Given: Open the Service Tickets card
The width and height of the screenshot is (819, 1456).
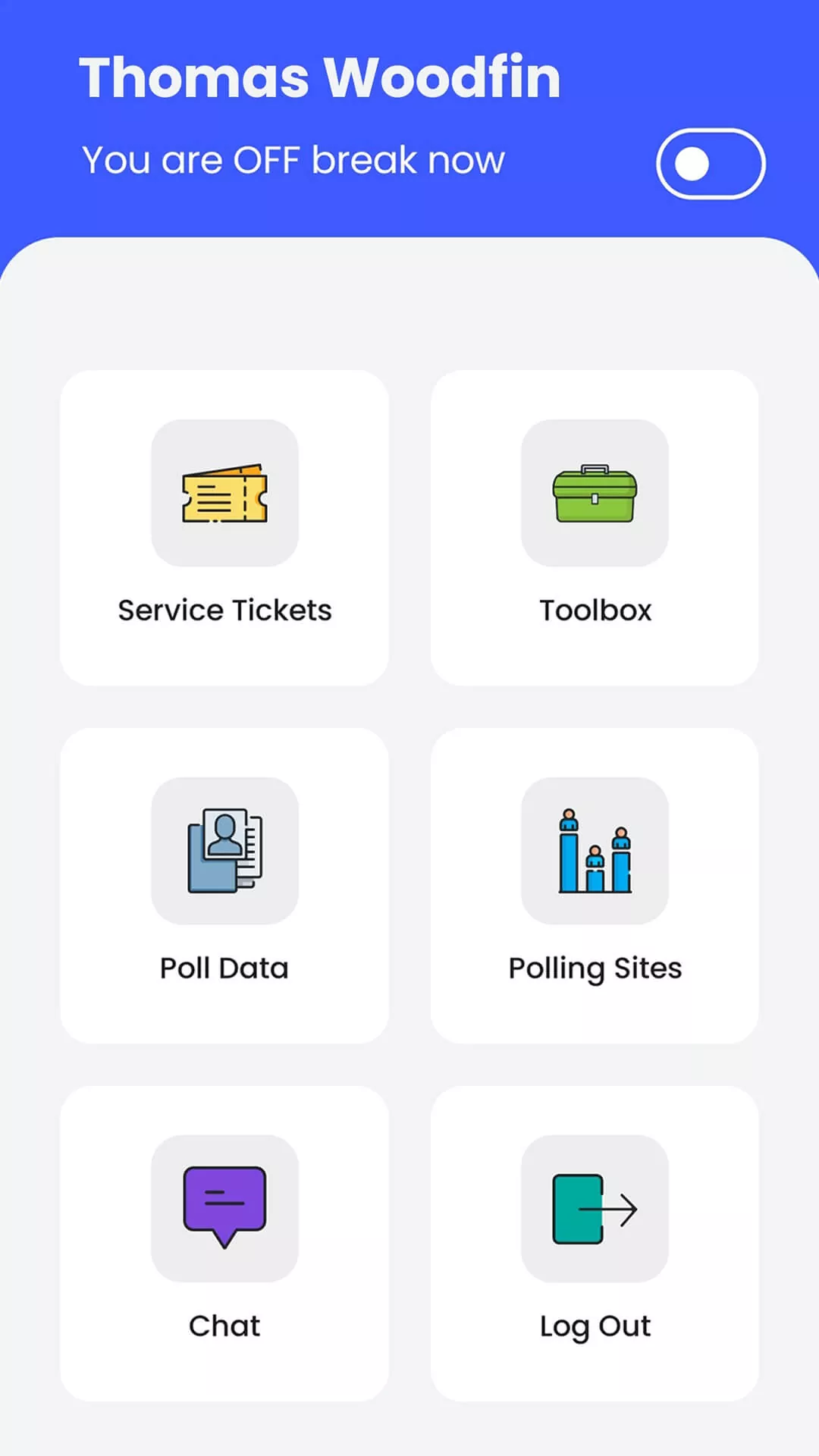Looking at the screenshot, I should [x=224, y=529].
